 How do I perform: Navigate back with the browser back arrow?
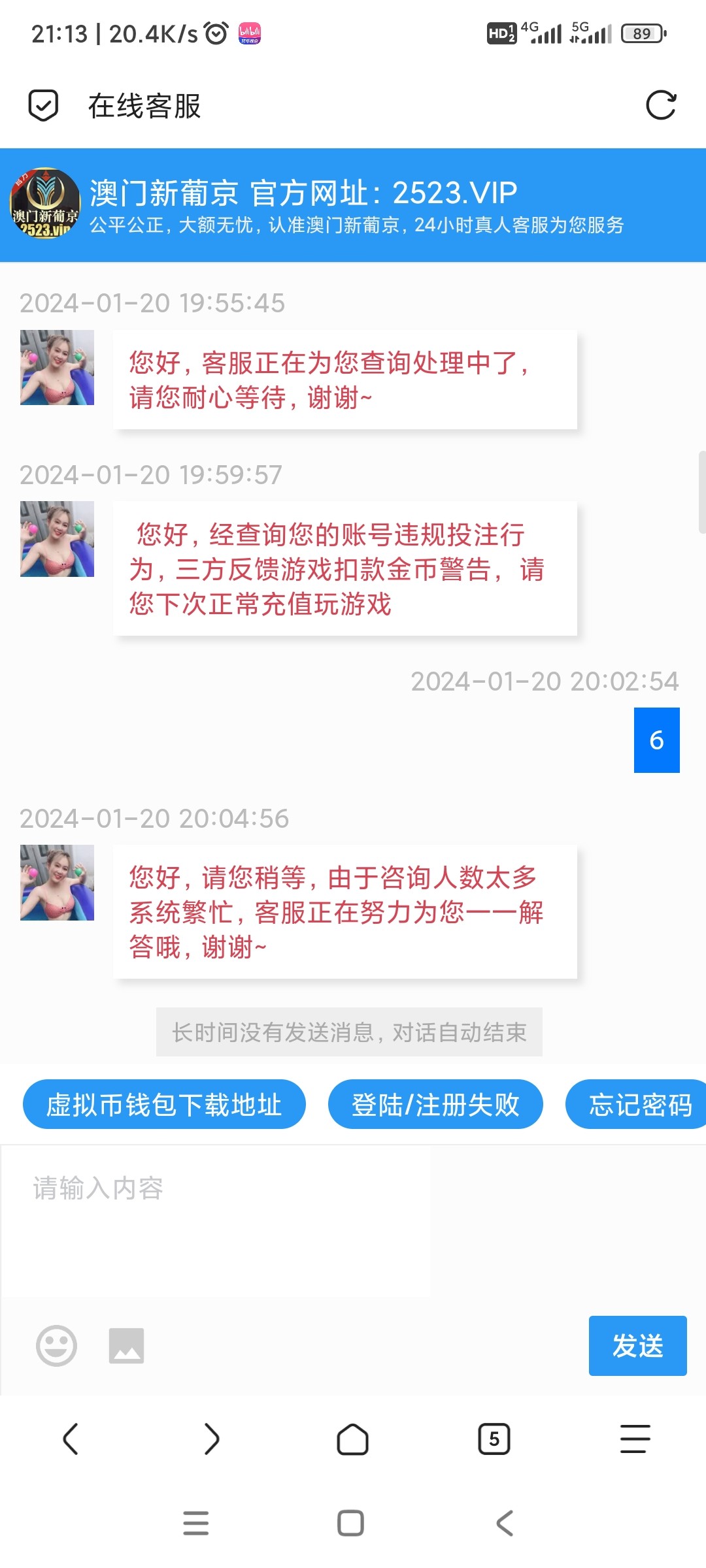pyautogui.click(x=71, y=1439)
